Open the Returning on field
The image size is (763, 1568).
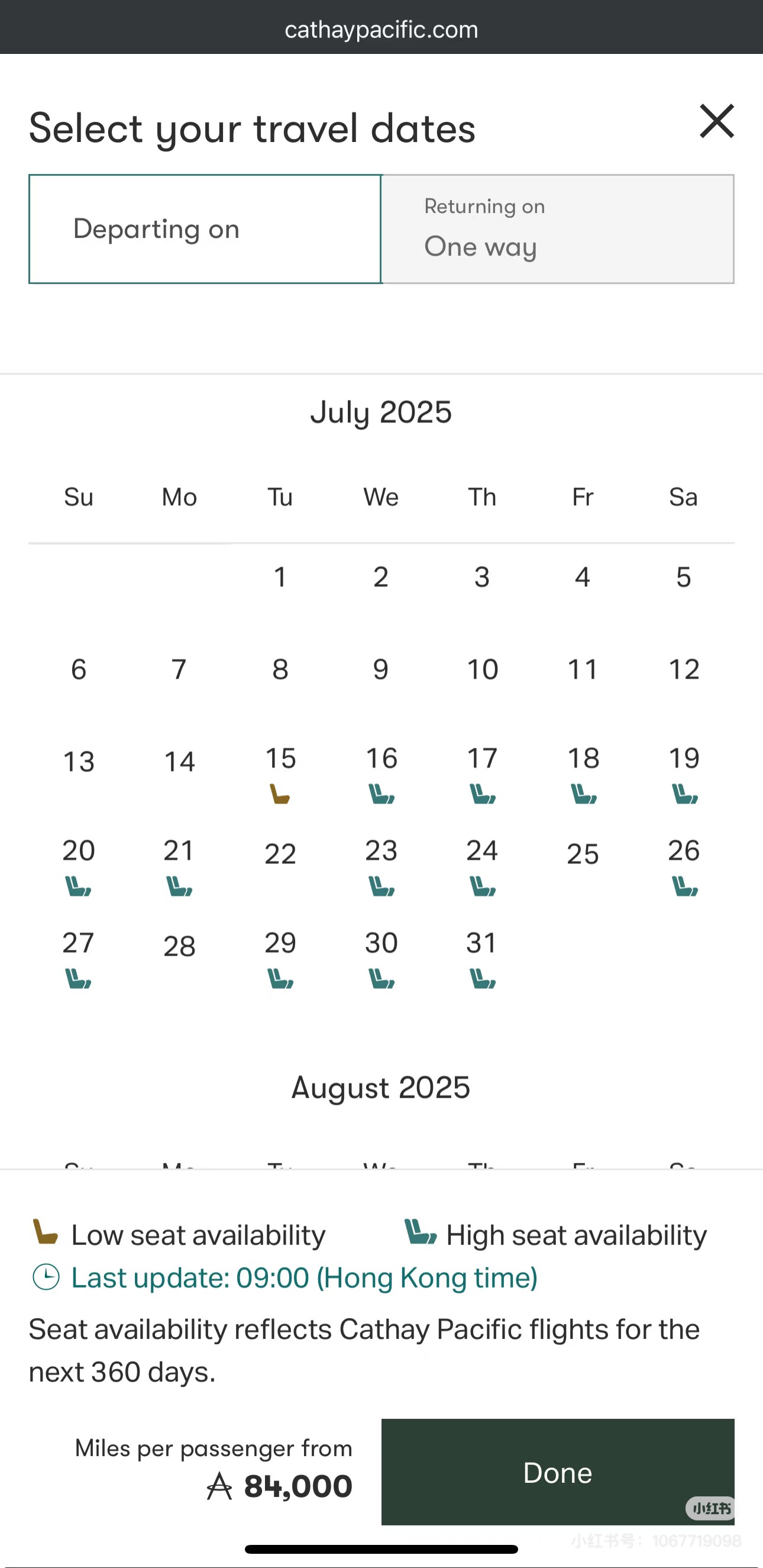point(558,229)
